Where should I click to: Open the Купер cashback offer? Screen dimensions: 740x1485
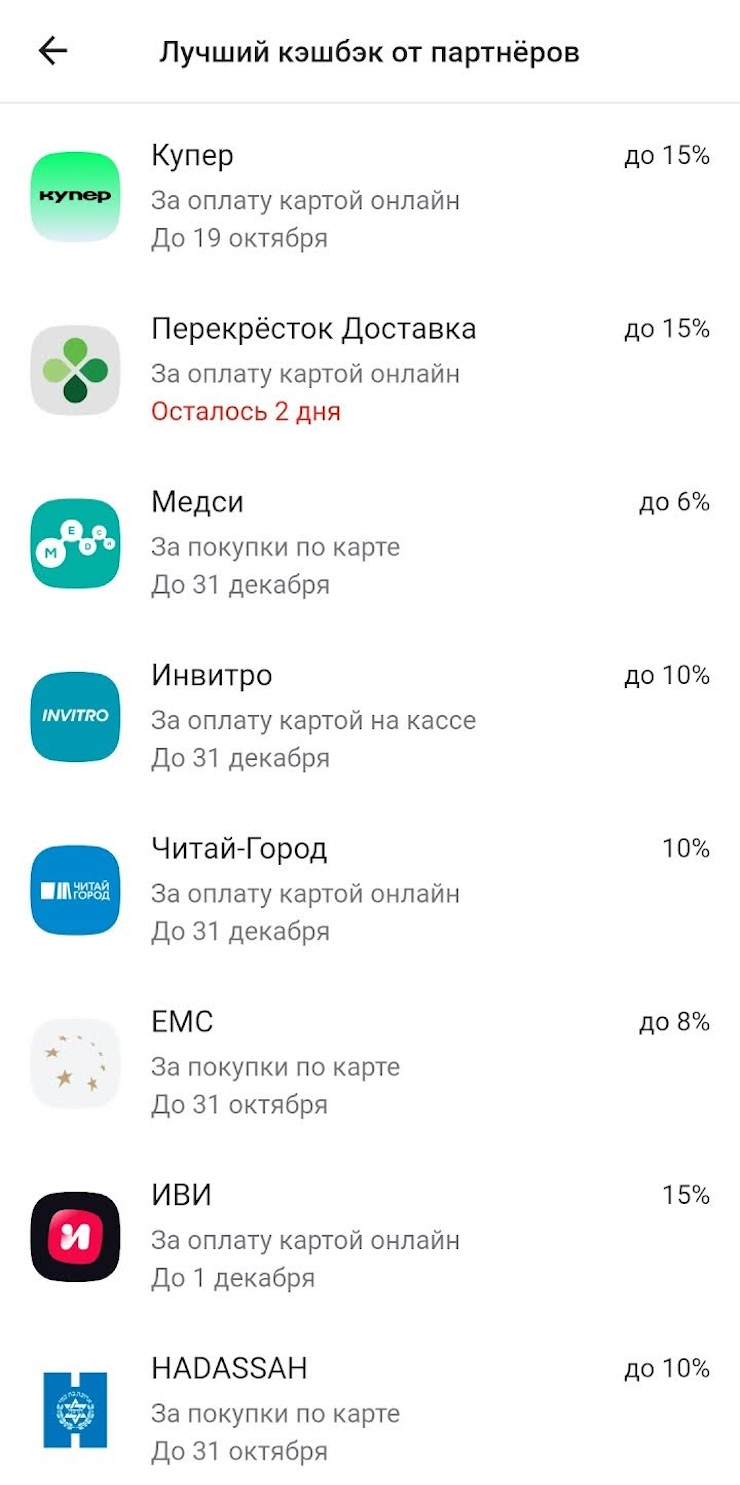point(370,197)
